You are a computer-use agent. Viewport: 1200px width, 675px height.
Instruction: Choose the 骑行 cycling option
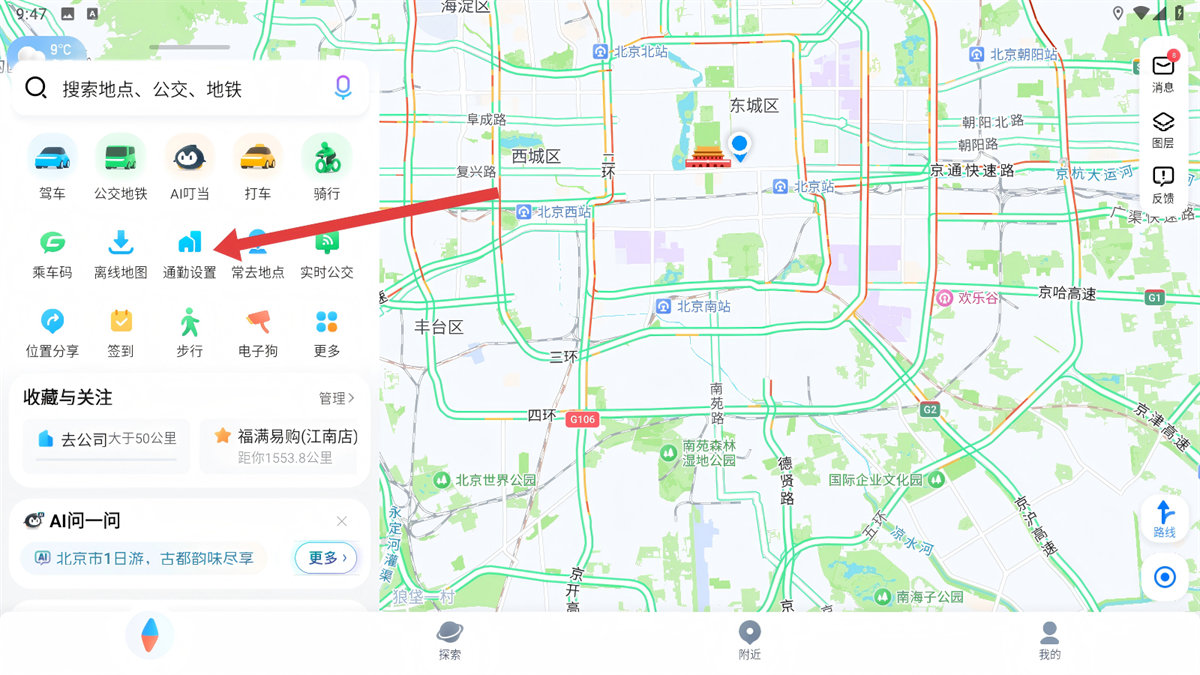[327, 167]
